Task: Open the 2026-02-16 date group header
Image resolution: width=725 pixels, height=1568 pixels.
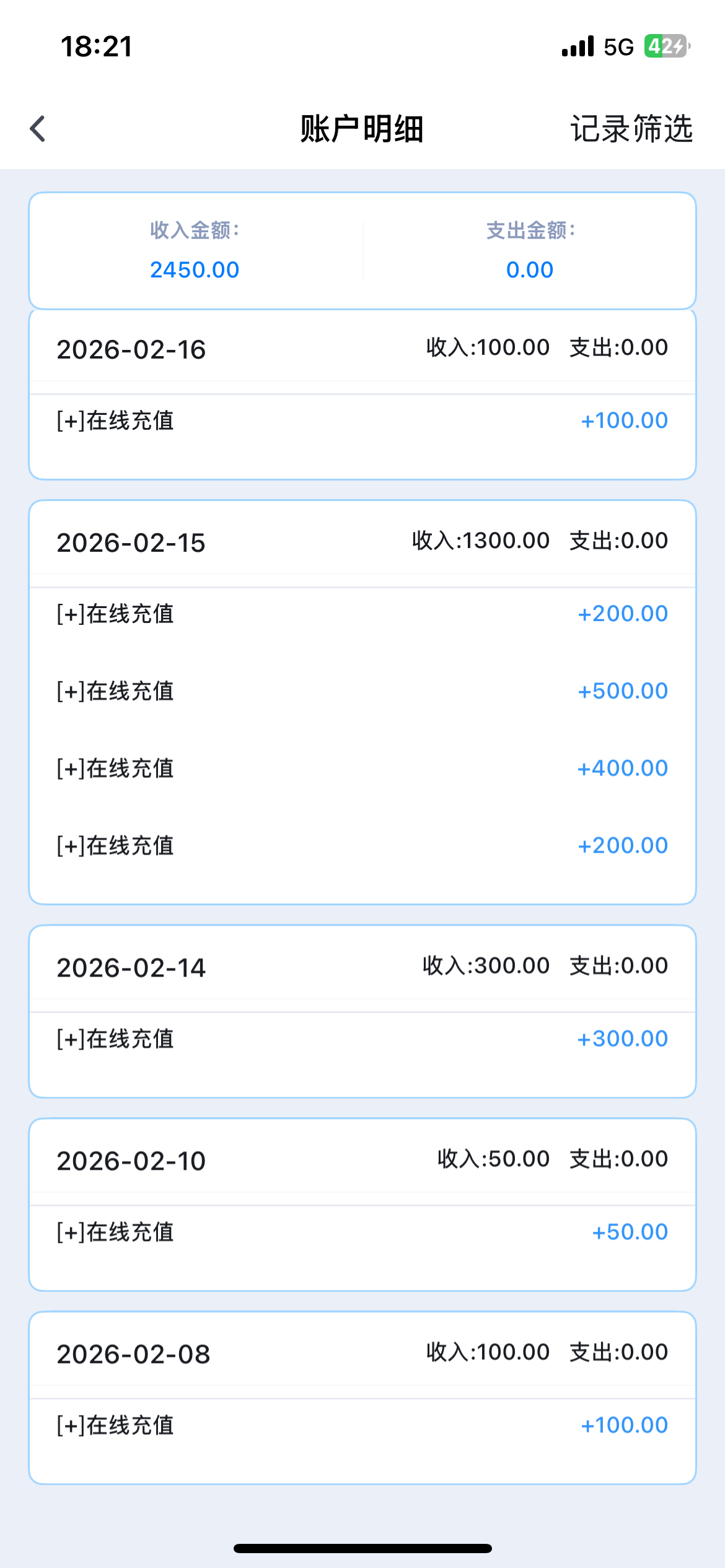Action: pos(362,349)
